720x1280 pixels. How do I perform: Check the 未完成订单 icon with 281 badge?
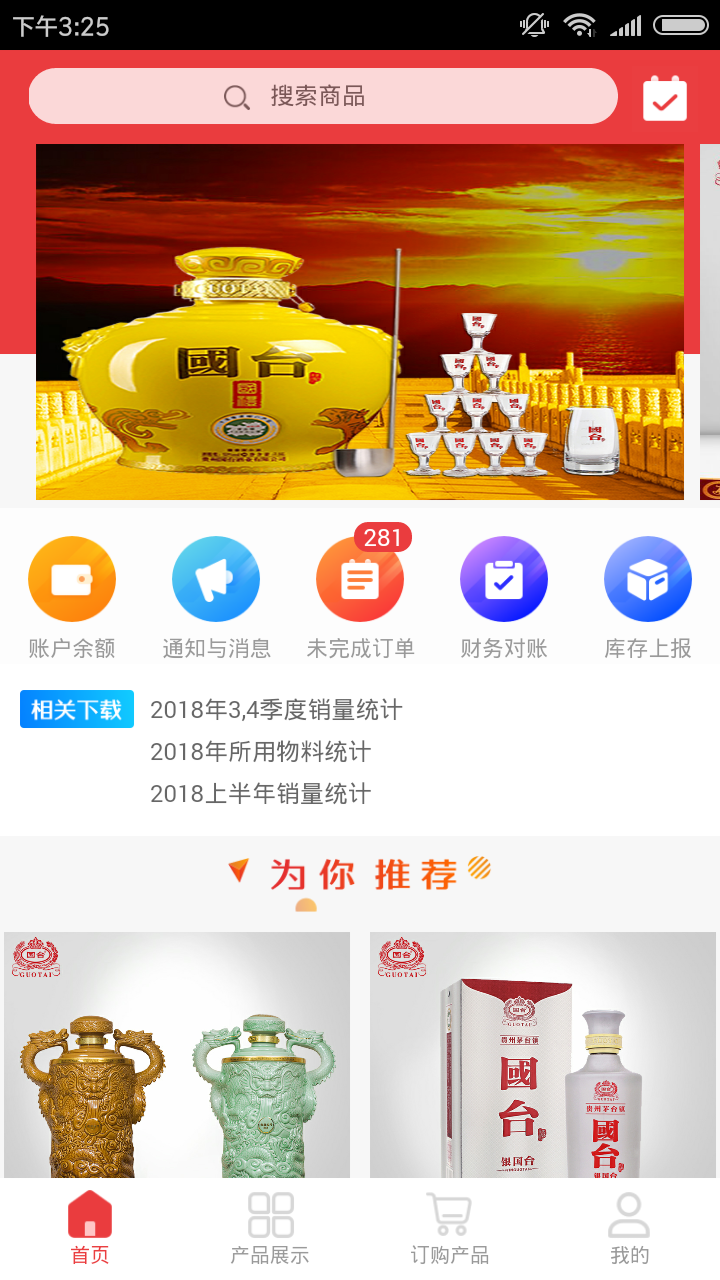click(360, 578)
